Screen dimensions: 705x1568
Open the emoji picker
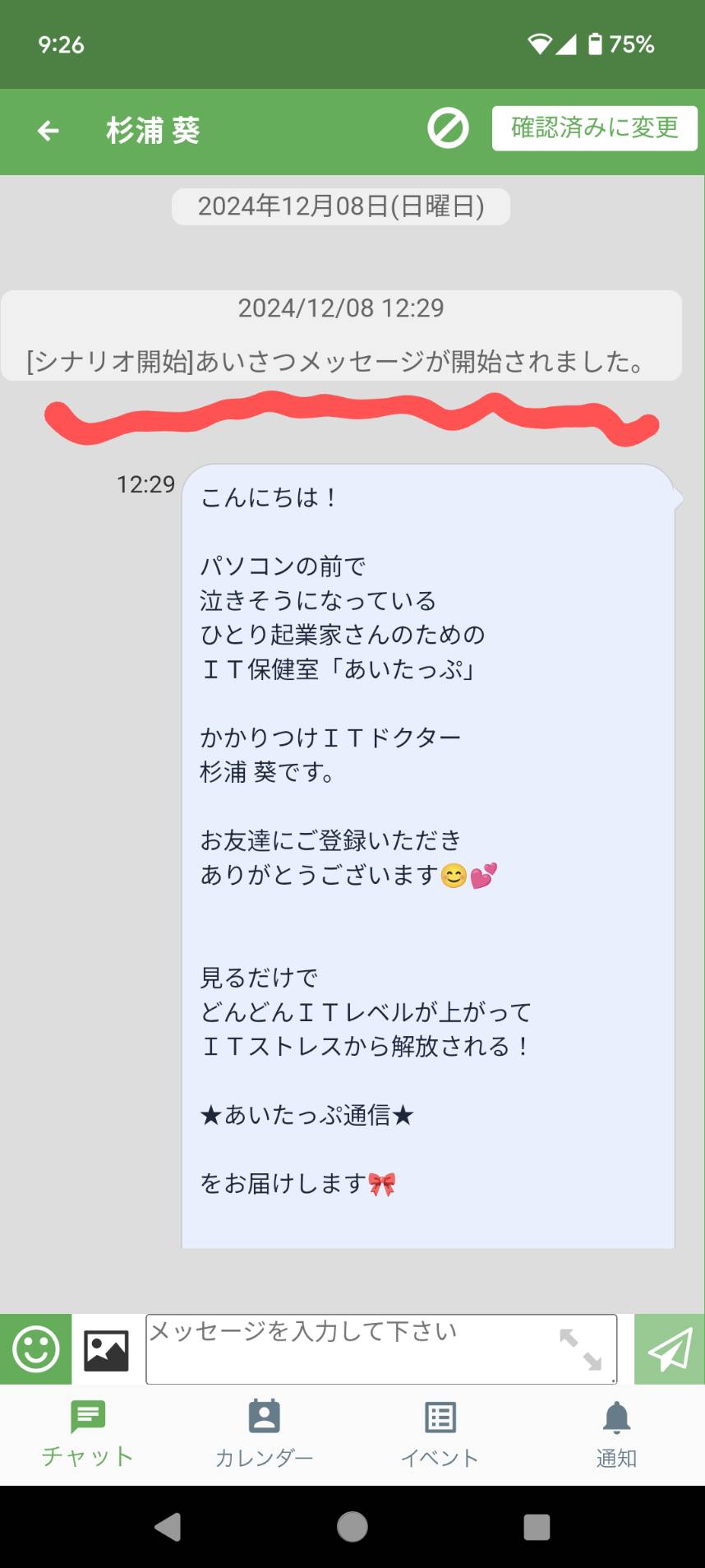35,1349
